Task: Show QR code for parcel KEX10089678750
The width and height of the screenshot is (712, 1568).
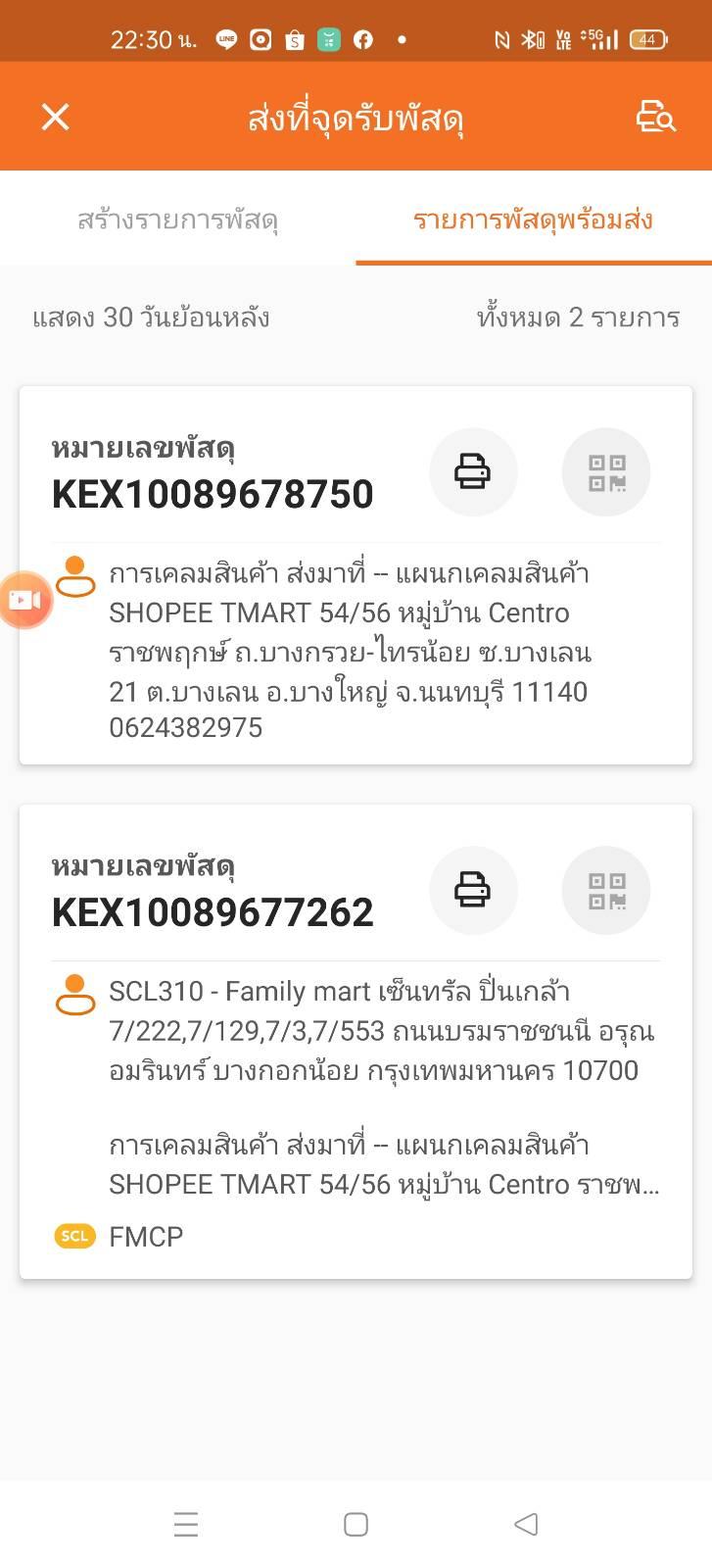Action: (606, 471)
